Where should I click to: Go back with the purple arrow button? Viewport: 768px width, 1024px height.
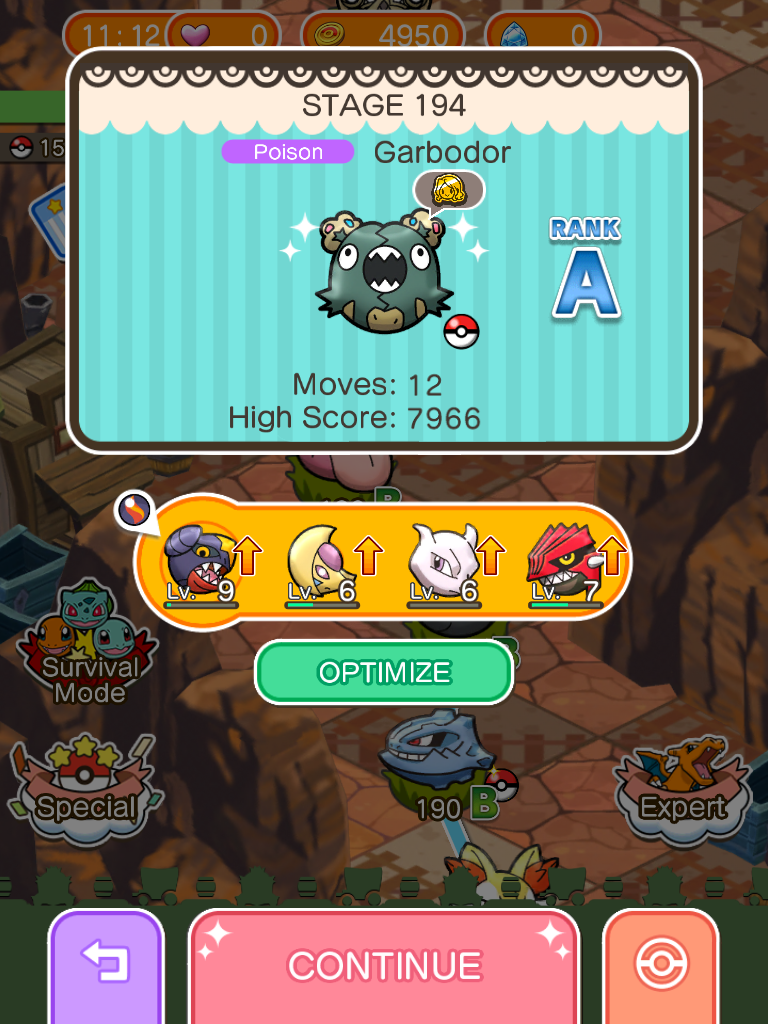click(x=105, y=965)
